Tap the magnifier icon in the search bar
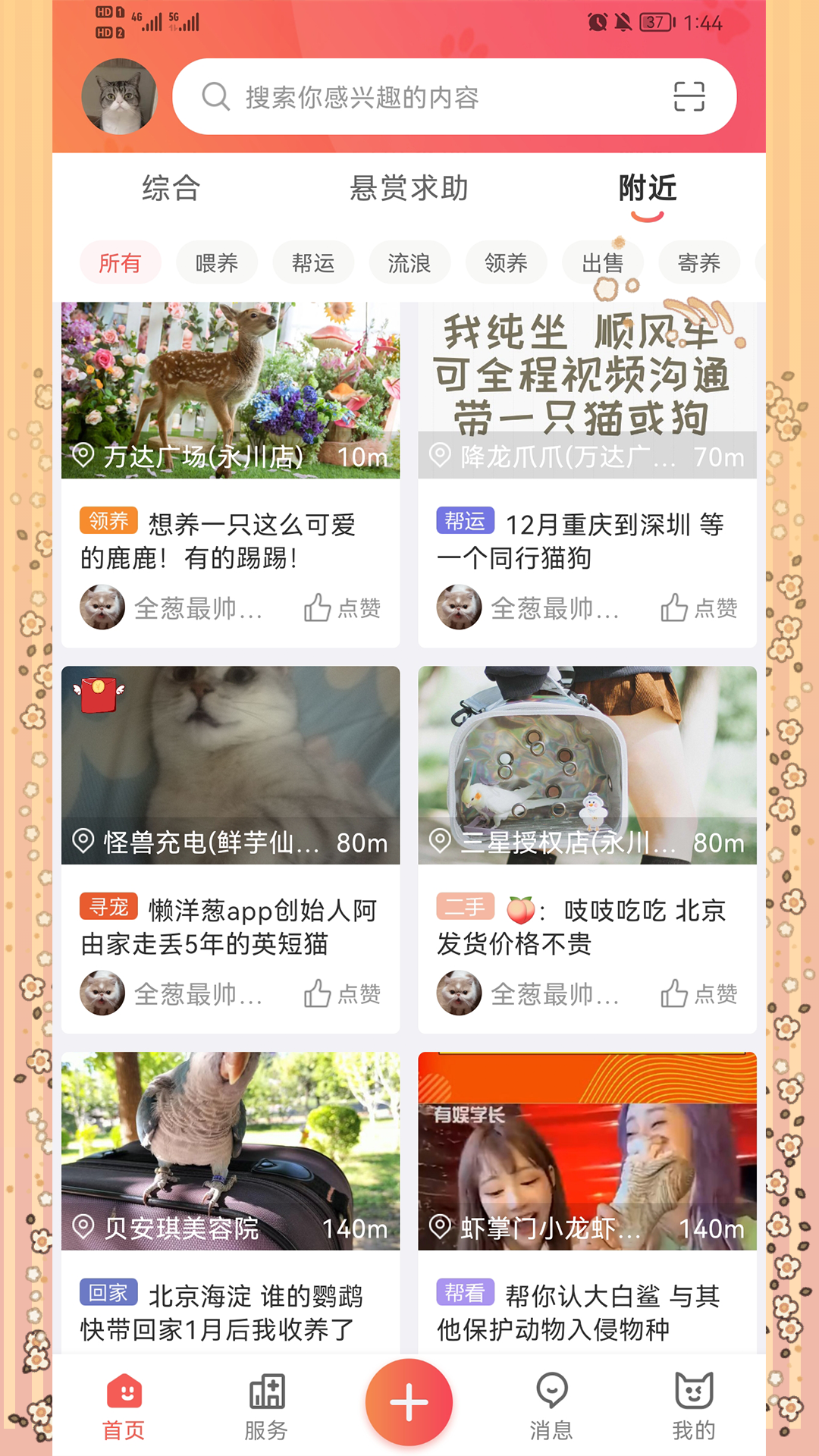Screen dimensions: 819x1456 pos(215,96)
